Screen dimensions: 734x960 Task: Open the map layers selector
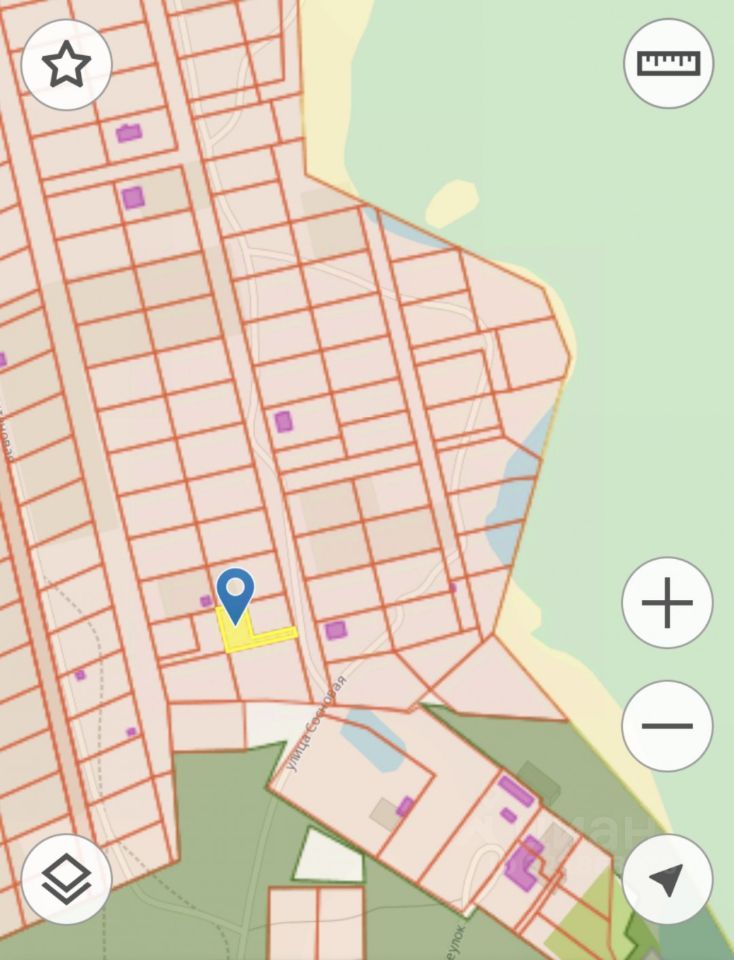pos(66,879)
